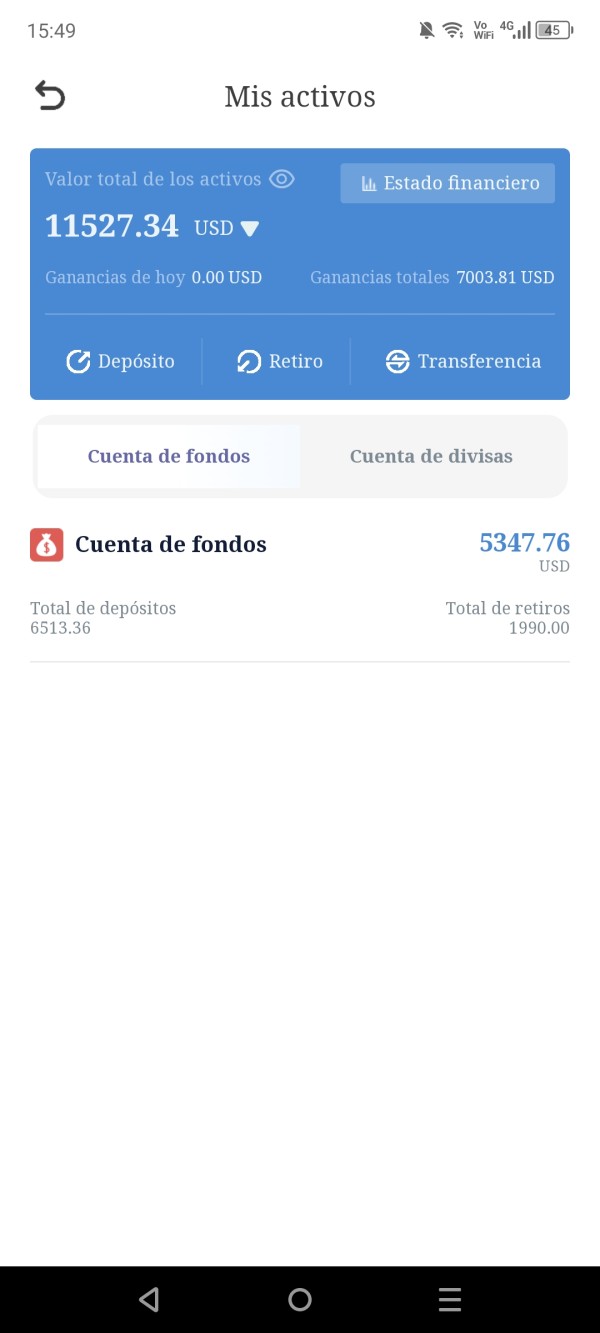Open the recent apps view

[450, 1299]
